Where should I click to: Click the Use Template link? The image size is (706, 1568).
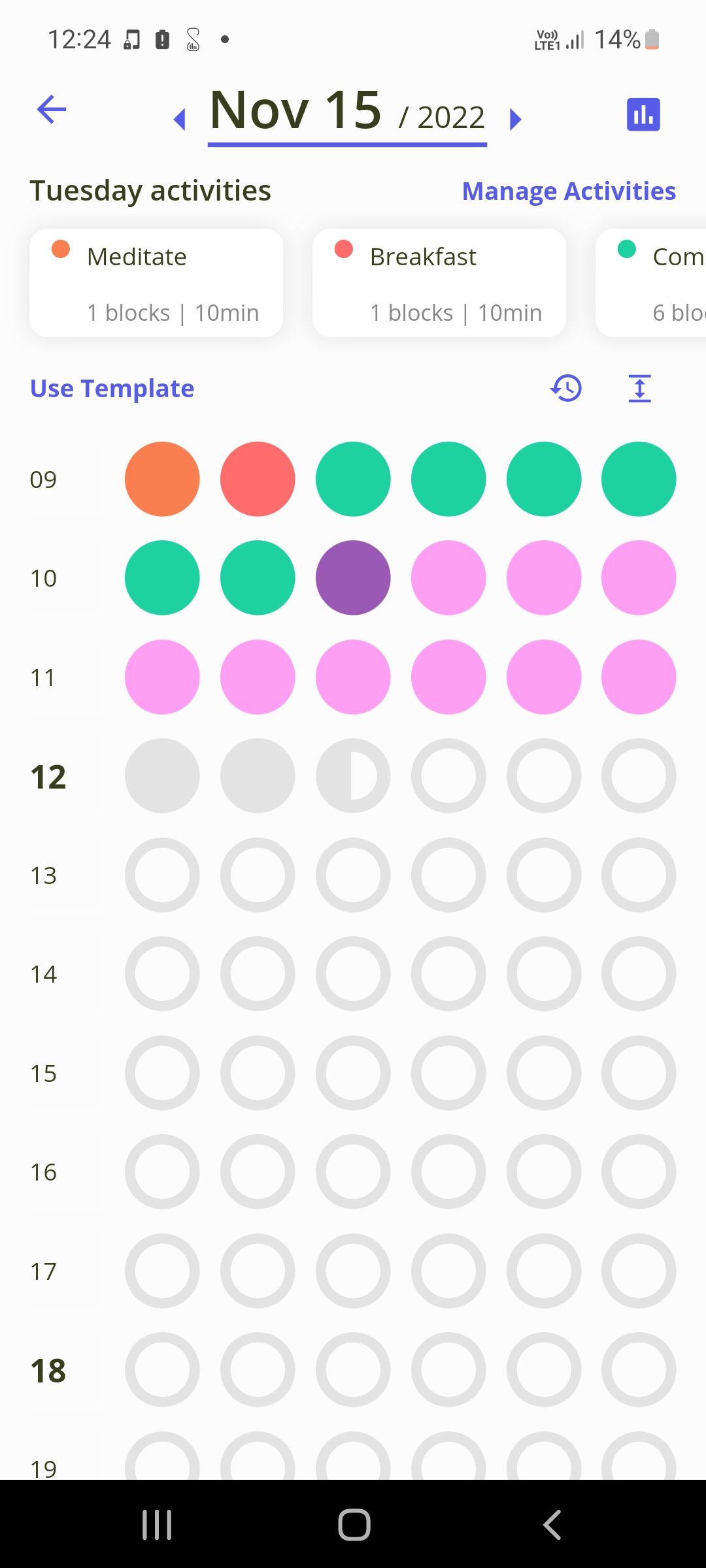(111, 388)
